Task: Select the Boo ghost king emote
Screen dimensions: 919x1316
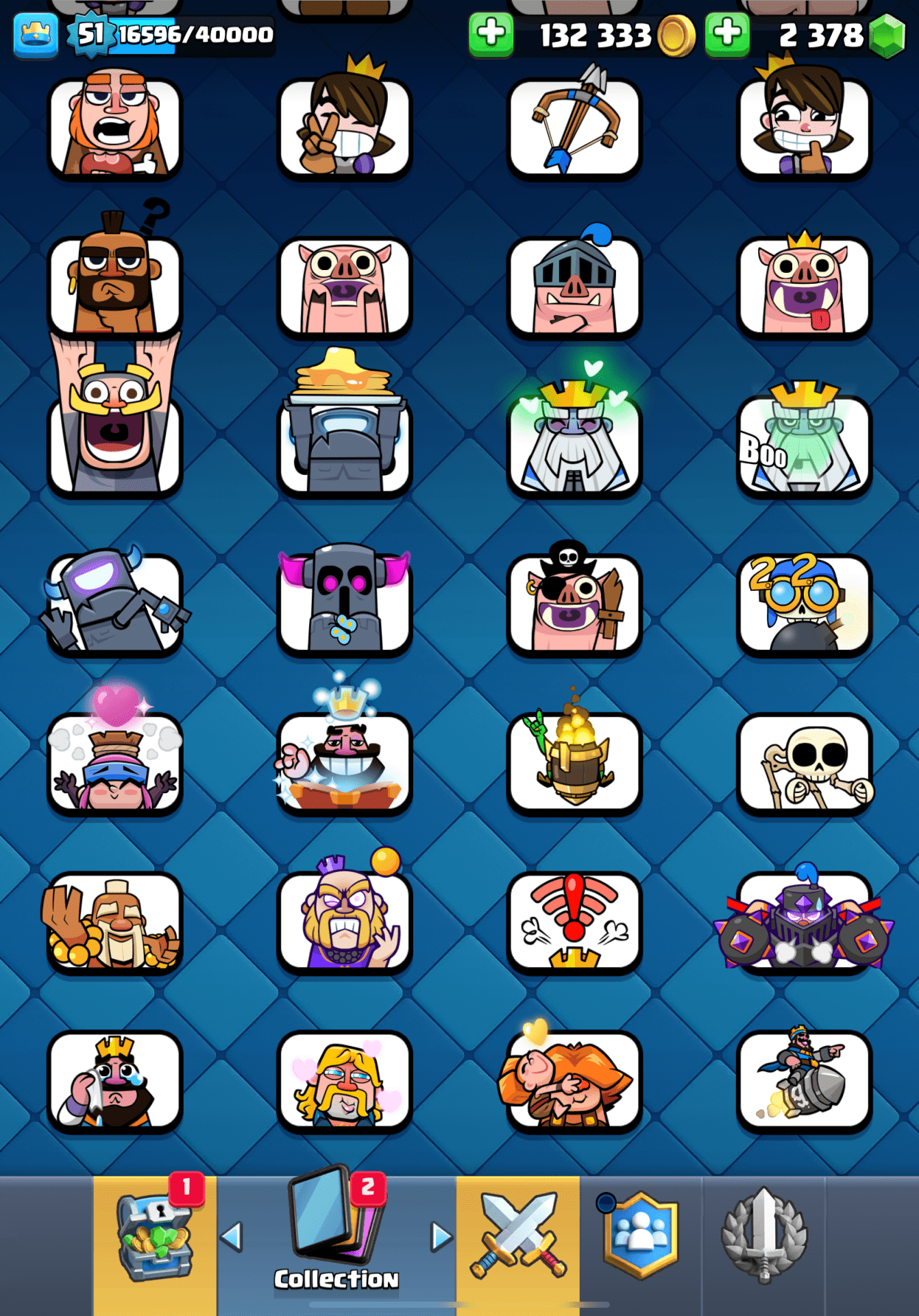Action: point(804,443)
